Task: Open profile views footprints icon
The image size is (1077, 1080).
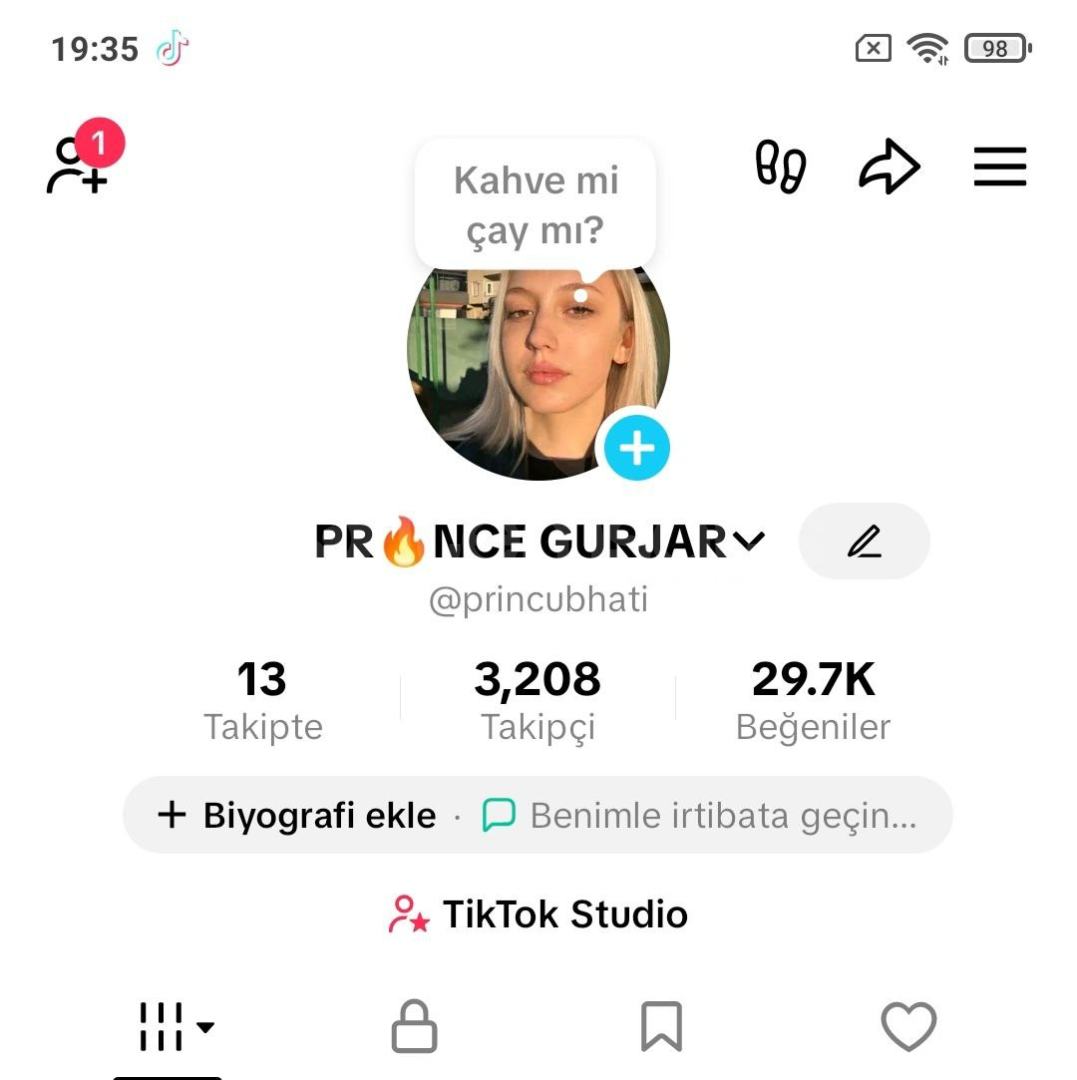Action: (780, 167)
